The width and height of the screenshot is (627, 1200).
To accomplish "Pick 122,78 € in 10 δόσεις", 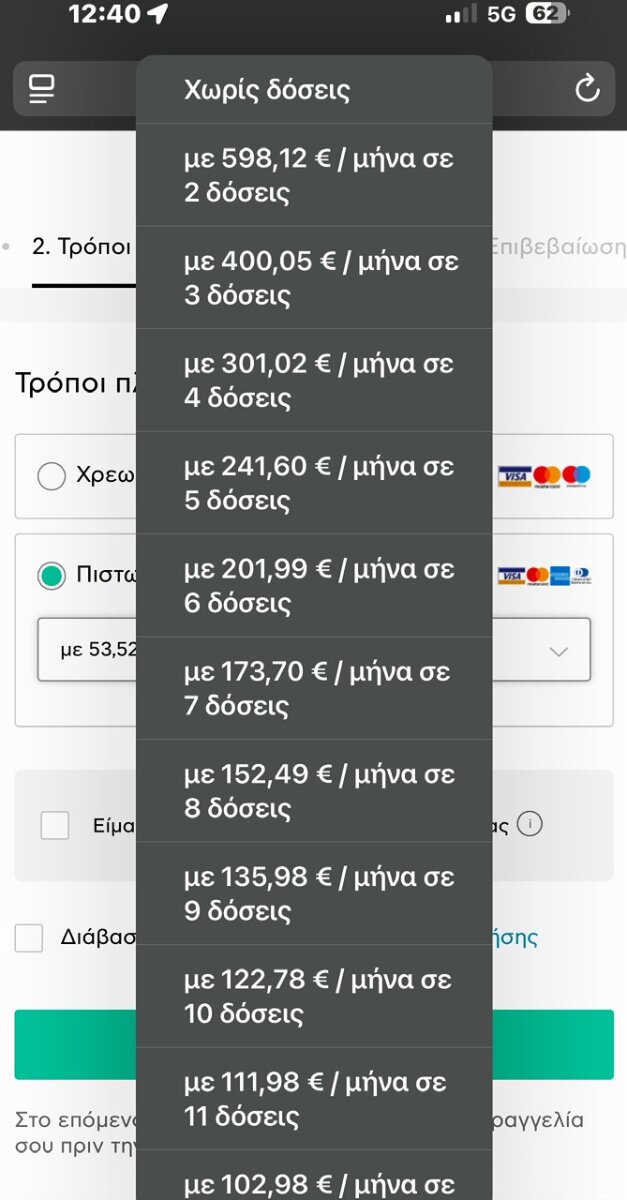I will click(314, 996).
